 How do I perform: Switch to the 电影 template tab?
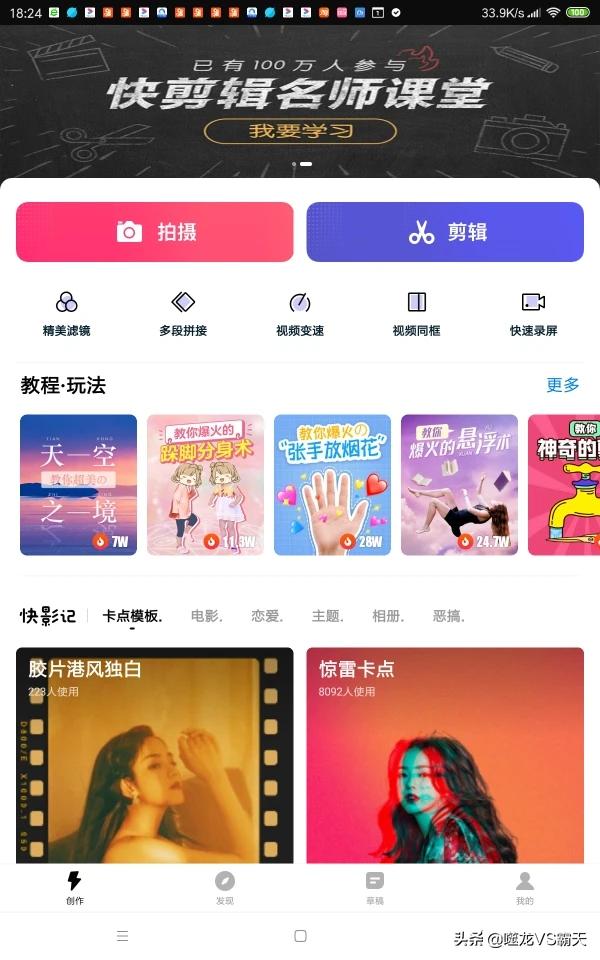206,615
